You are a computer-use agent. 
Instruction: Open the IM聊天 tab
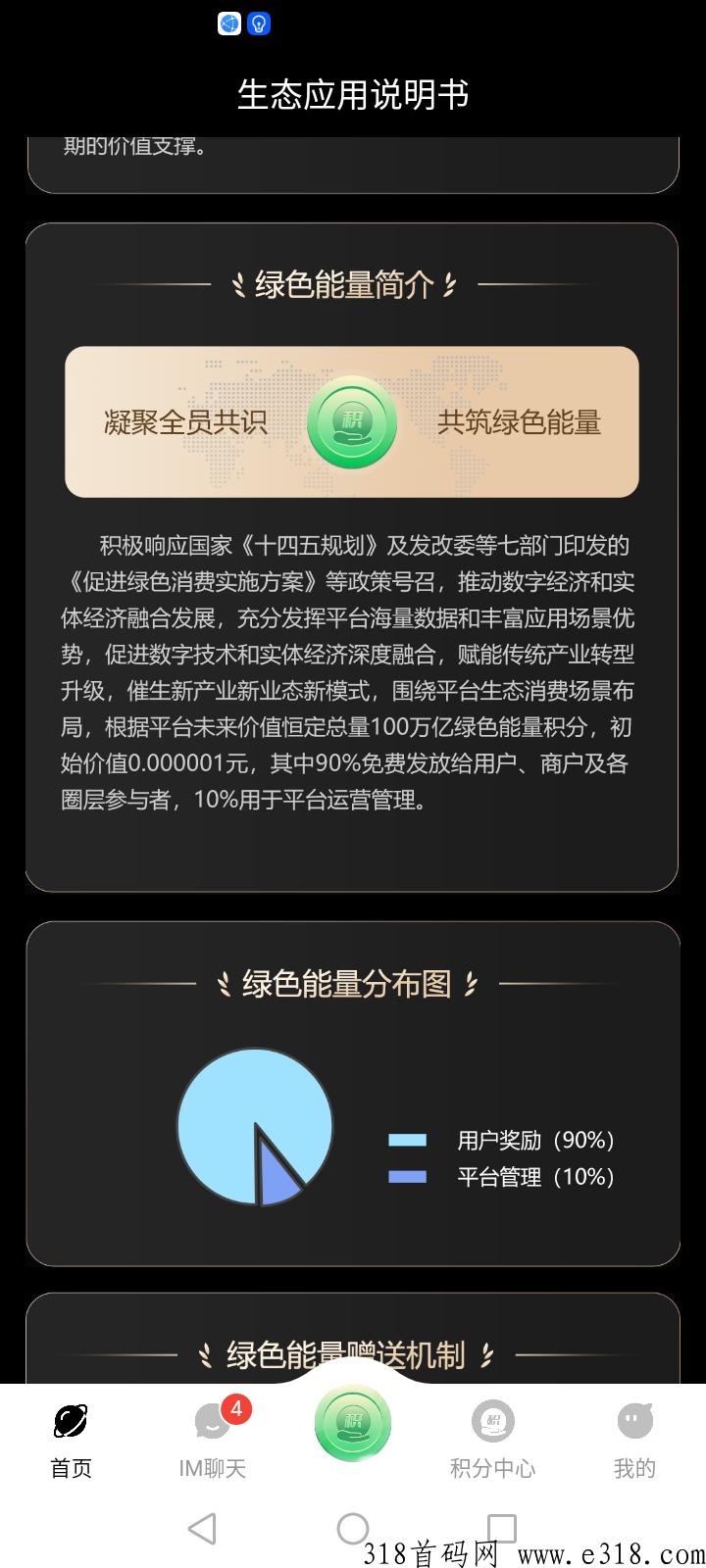coord(212,1438)
